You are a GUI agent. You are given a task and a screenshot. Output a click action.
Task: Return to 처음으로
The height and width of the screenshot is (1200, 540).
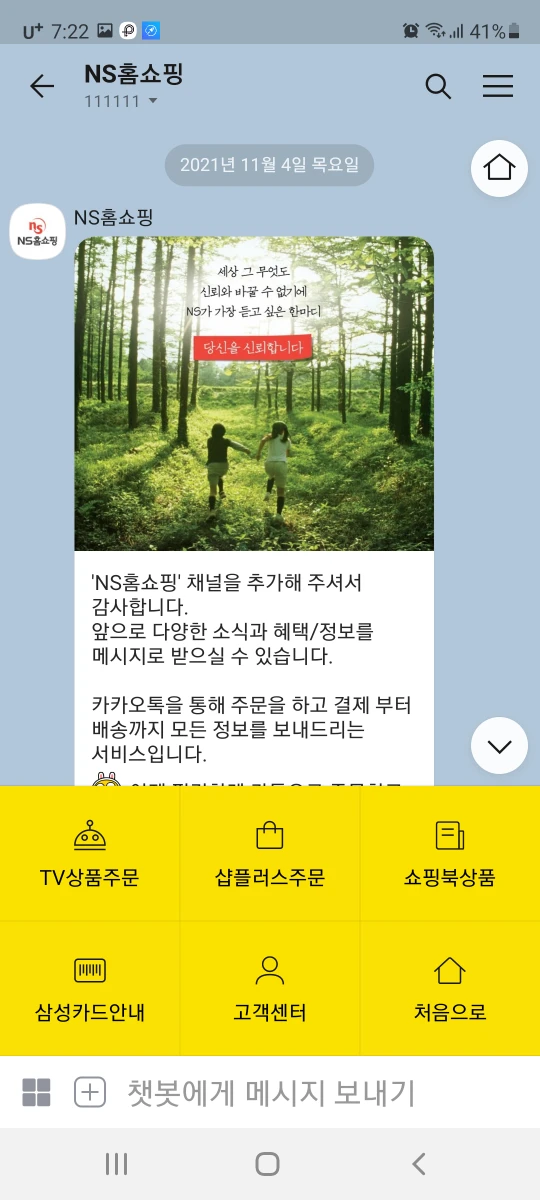450,989
